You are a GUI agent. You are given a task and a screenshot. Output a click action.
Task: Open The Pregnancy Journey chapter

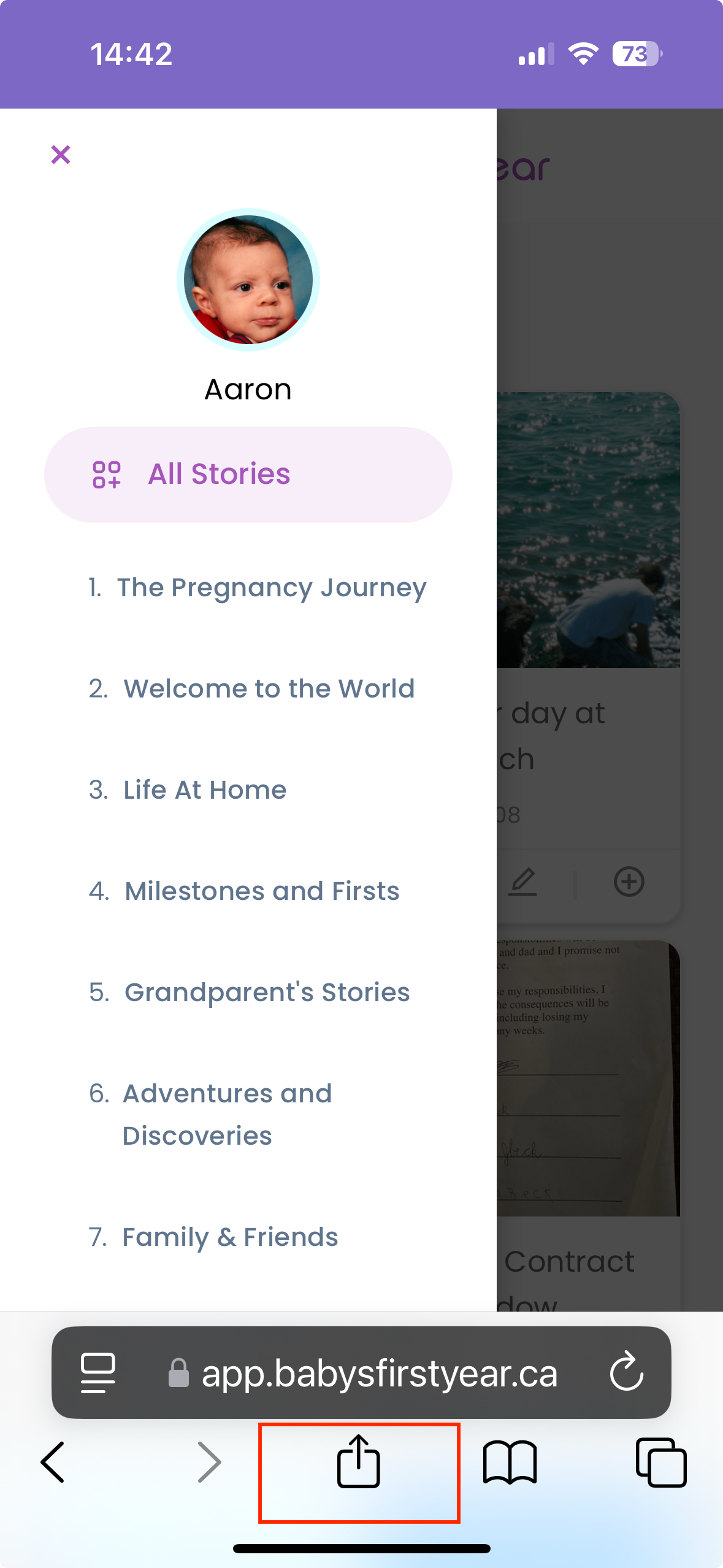[x=271, y=588]
